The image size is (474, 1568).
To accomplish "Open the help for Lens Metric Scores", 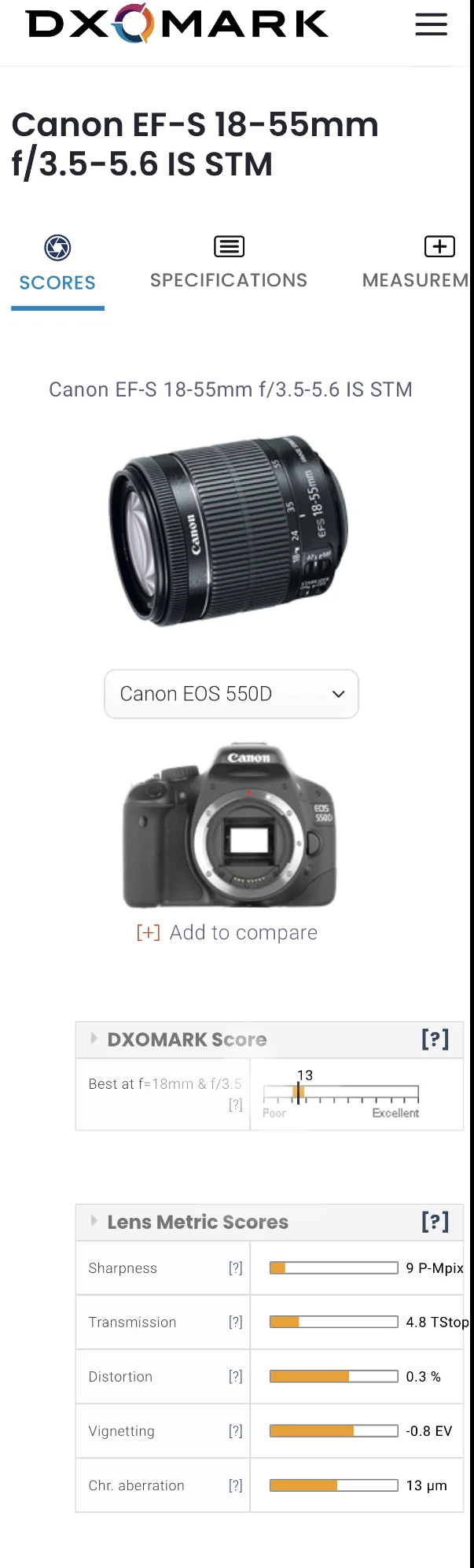I will coord(435,1222).
